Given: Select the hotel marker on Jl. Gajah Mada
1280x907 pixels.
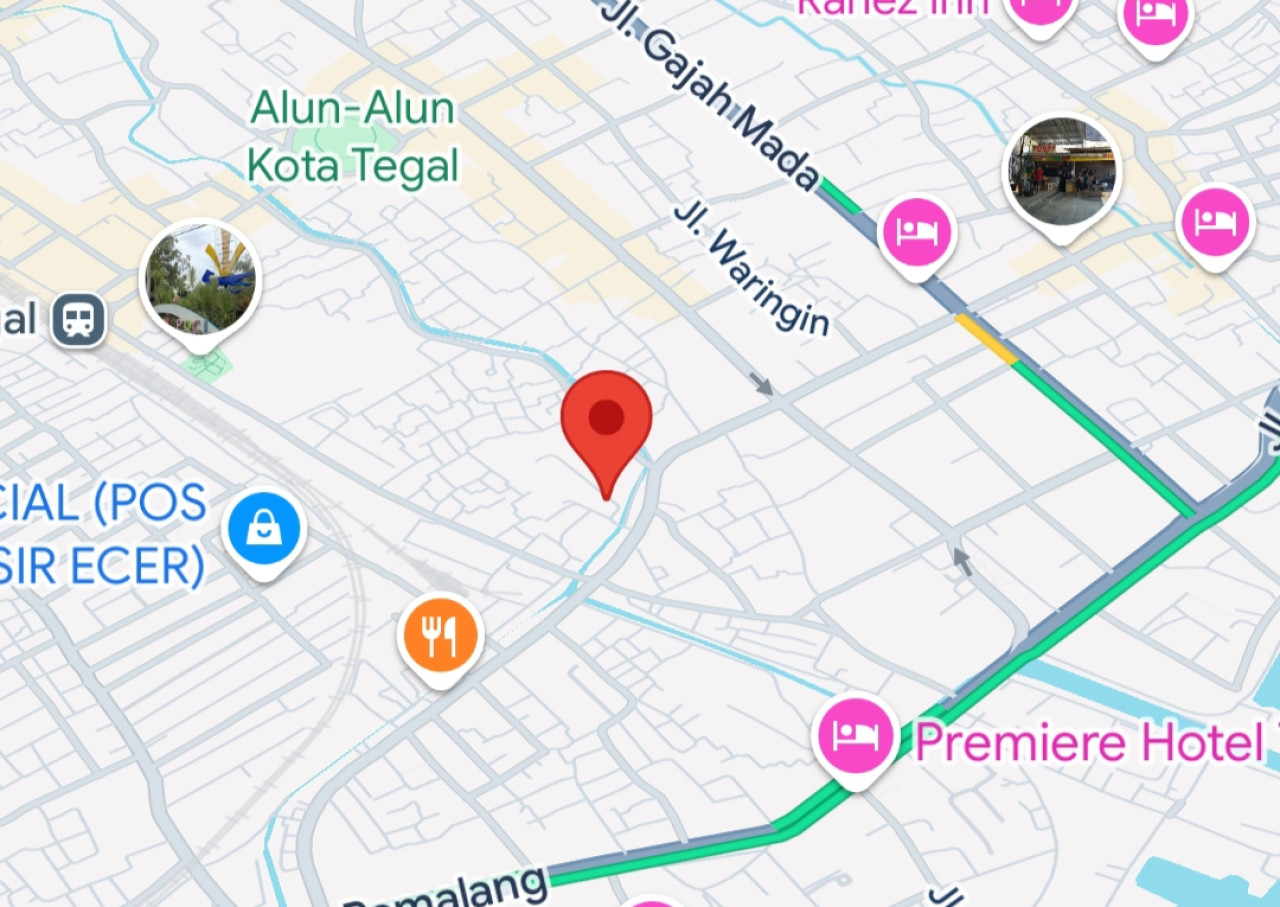Looking at the screenshot, I should [x=917, y=232].
